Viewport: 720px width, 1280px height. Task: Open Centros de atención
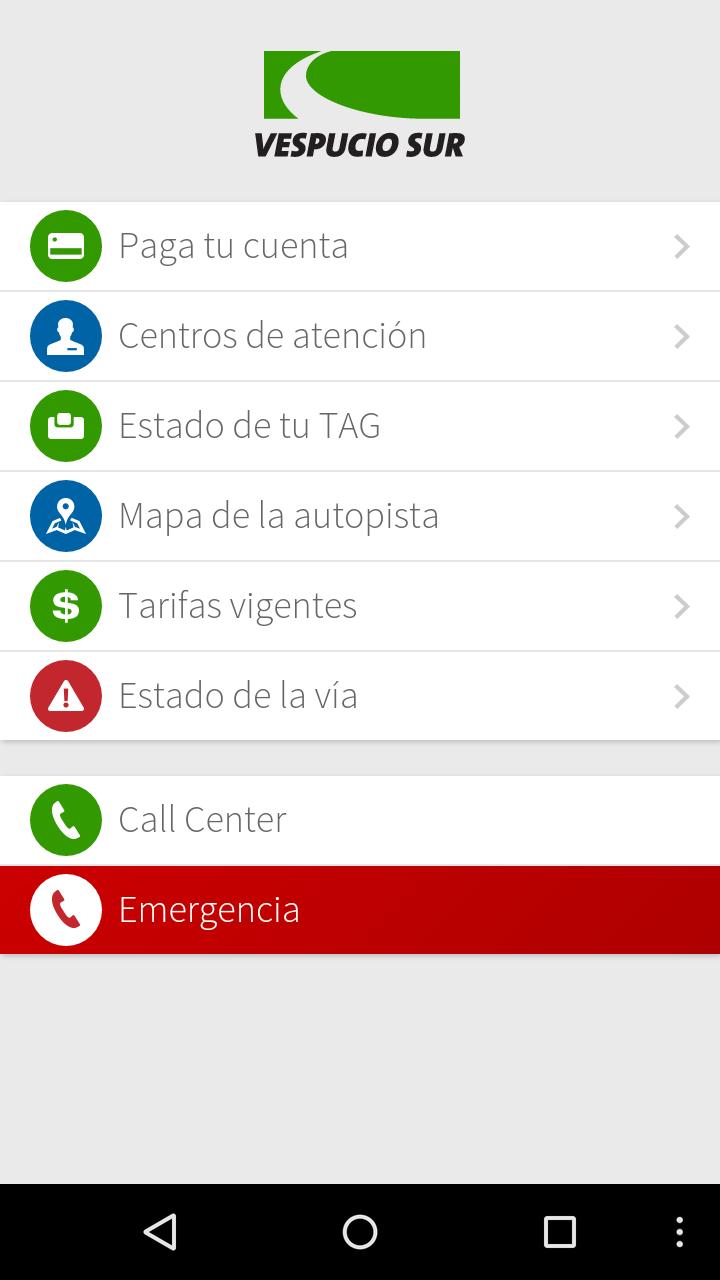(x=360, y=336)
